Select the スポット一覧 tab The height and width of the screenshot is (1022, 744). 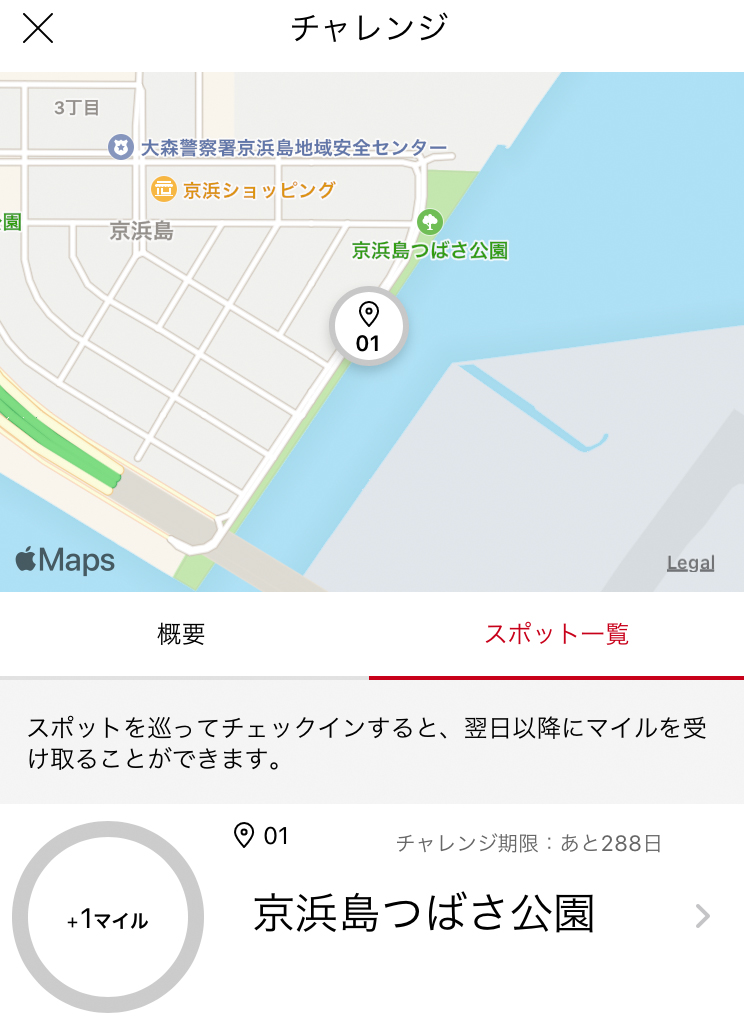(x=557, y=634)
